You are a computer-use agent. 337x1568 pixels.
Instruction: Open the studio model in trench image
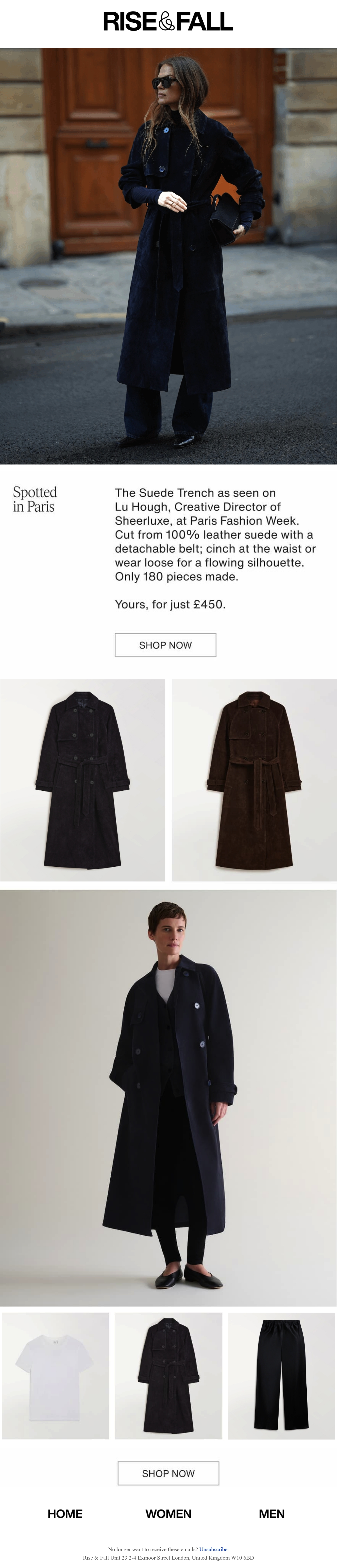coord(168,1098)
